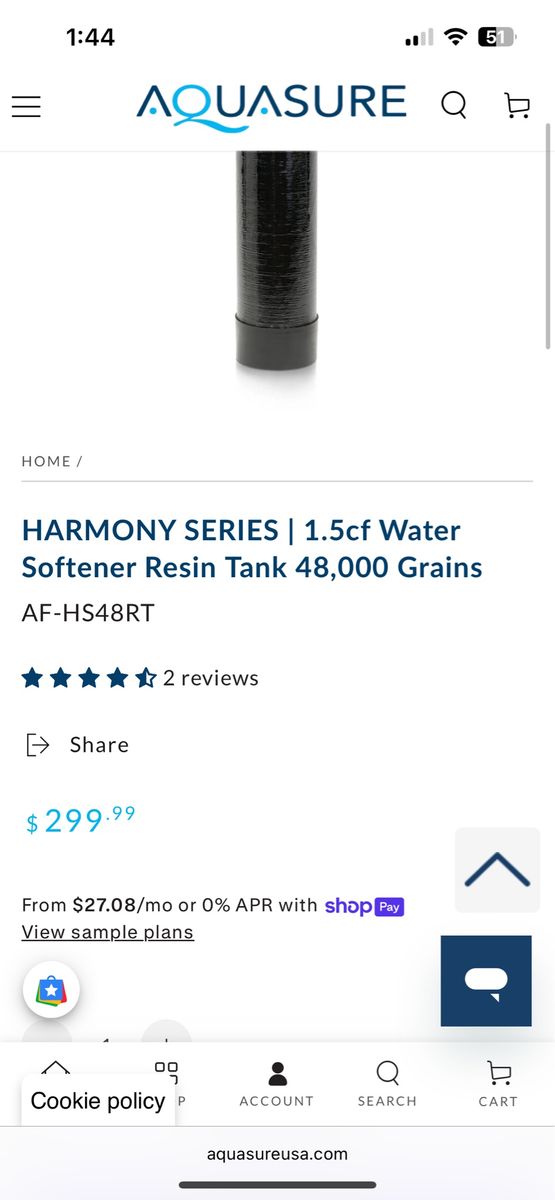Image resolution: width=555 pixels, height=1200 pixels.
Task: Switch to the Cart tab
Action: tap(498, 1085)
